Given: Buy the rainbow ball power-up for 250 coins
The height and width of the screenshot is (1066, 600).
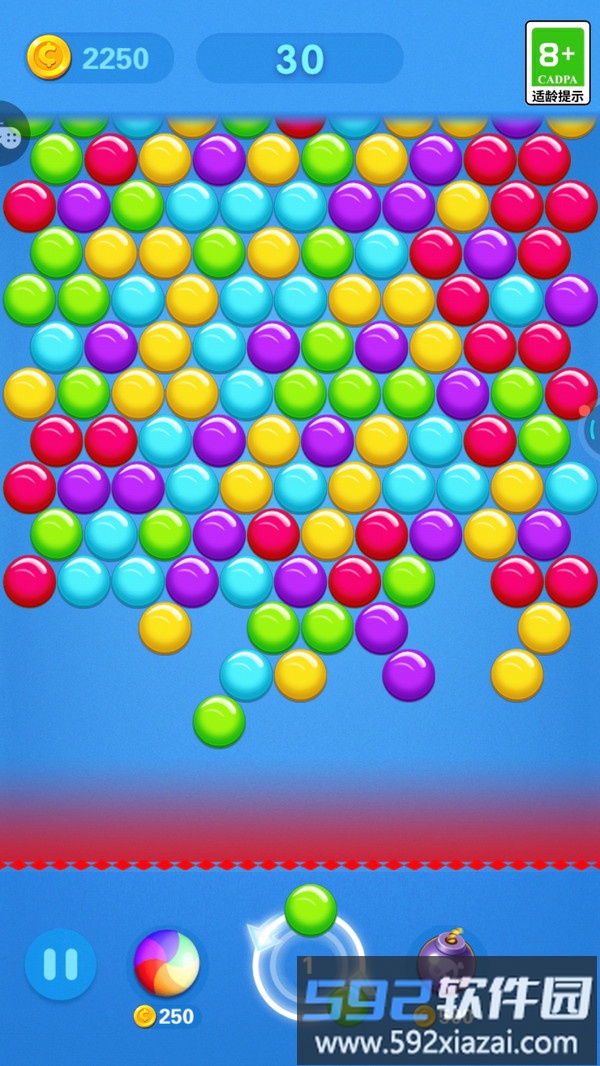Looking at the screenshot, I should coord(166,964).
